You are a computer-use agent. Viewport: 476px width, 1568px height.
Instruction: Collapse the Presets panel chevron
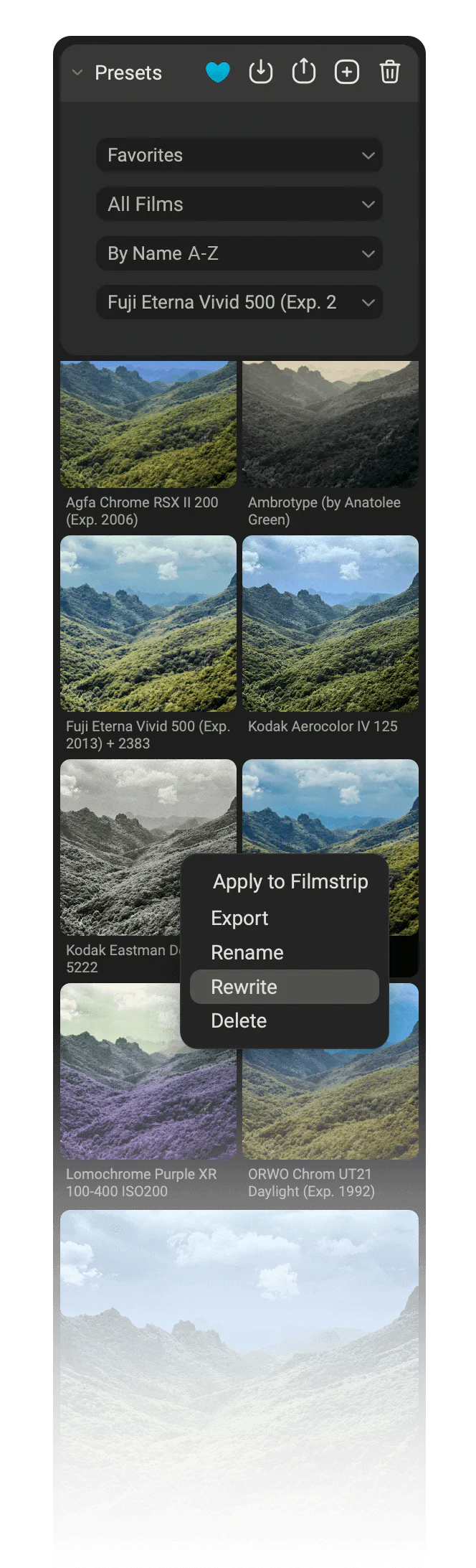pos(77,72)
